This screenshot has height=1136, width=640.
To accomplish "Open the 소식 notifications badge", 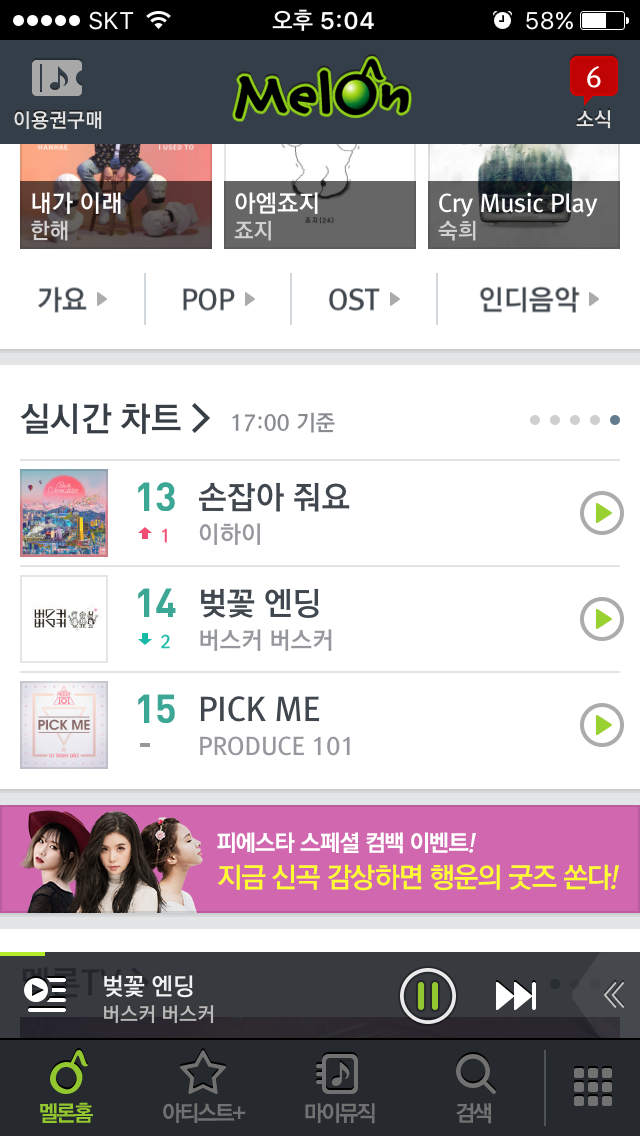I will (593, 92).
